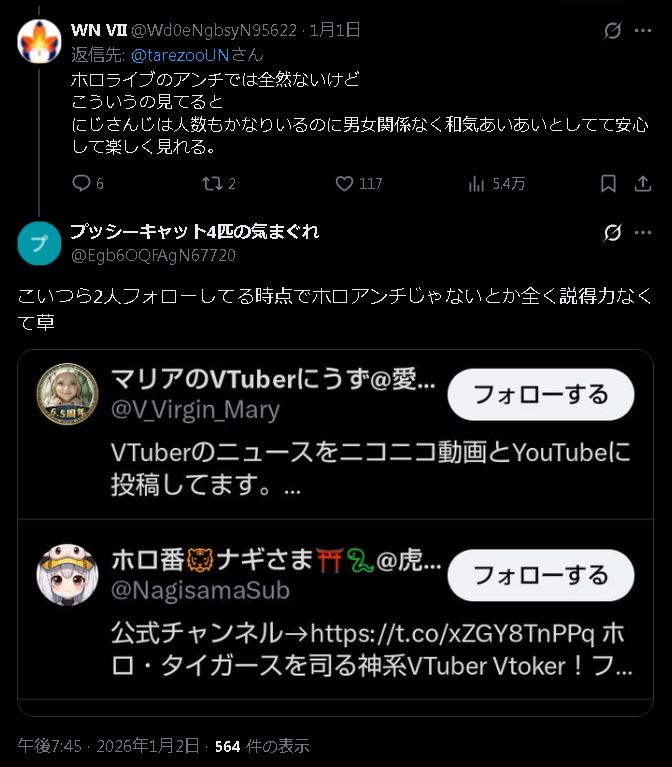Bookmark WN VII's post

(608, 184)
